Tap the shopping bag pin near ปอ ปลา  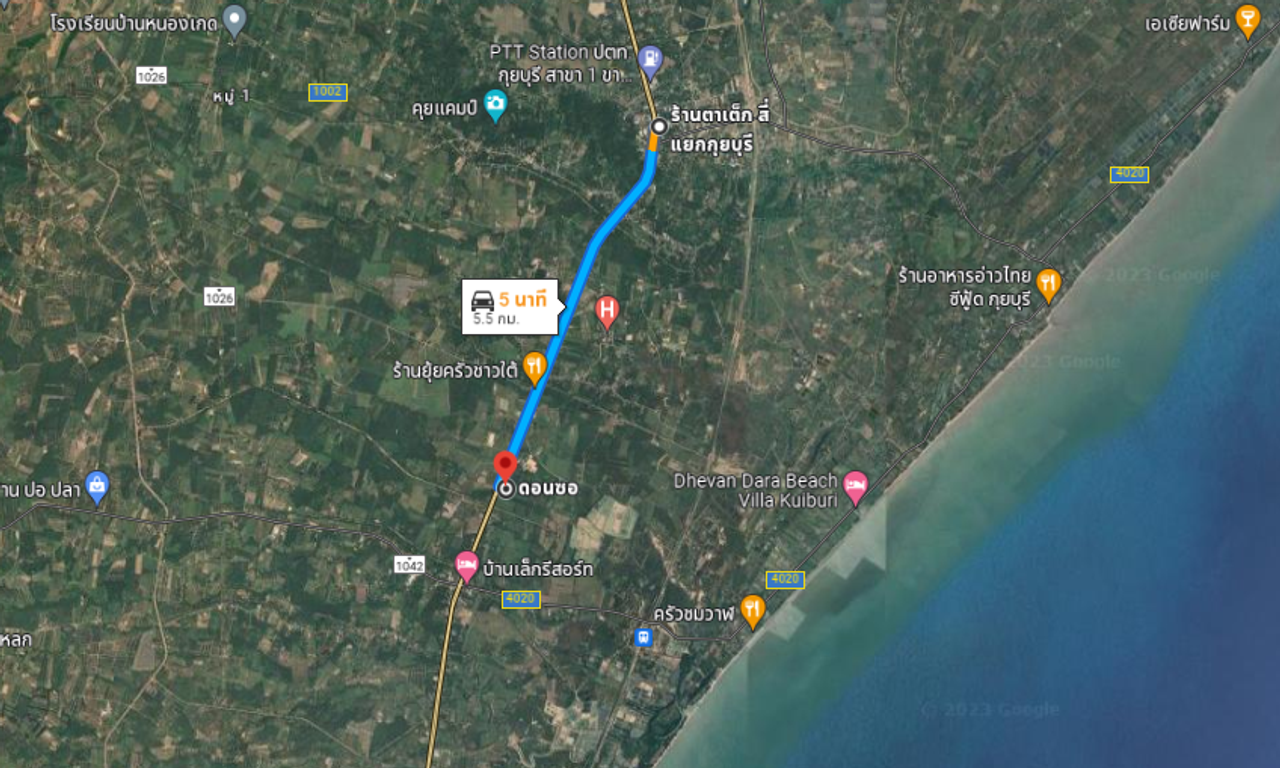[97, 487]
